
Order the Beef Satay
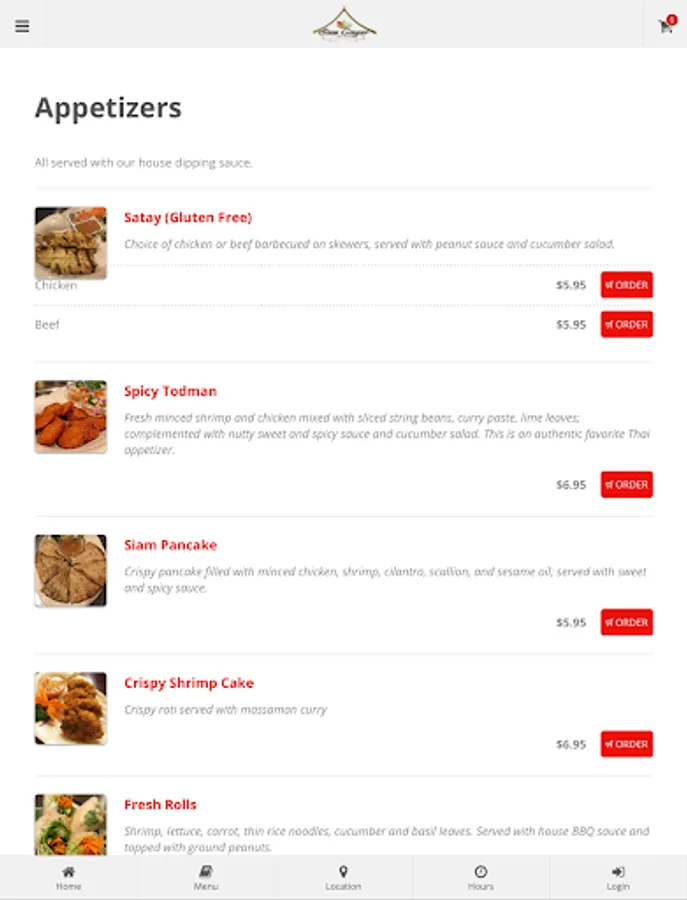click(x=626, y=325)
